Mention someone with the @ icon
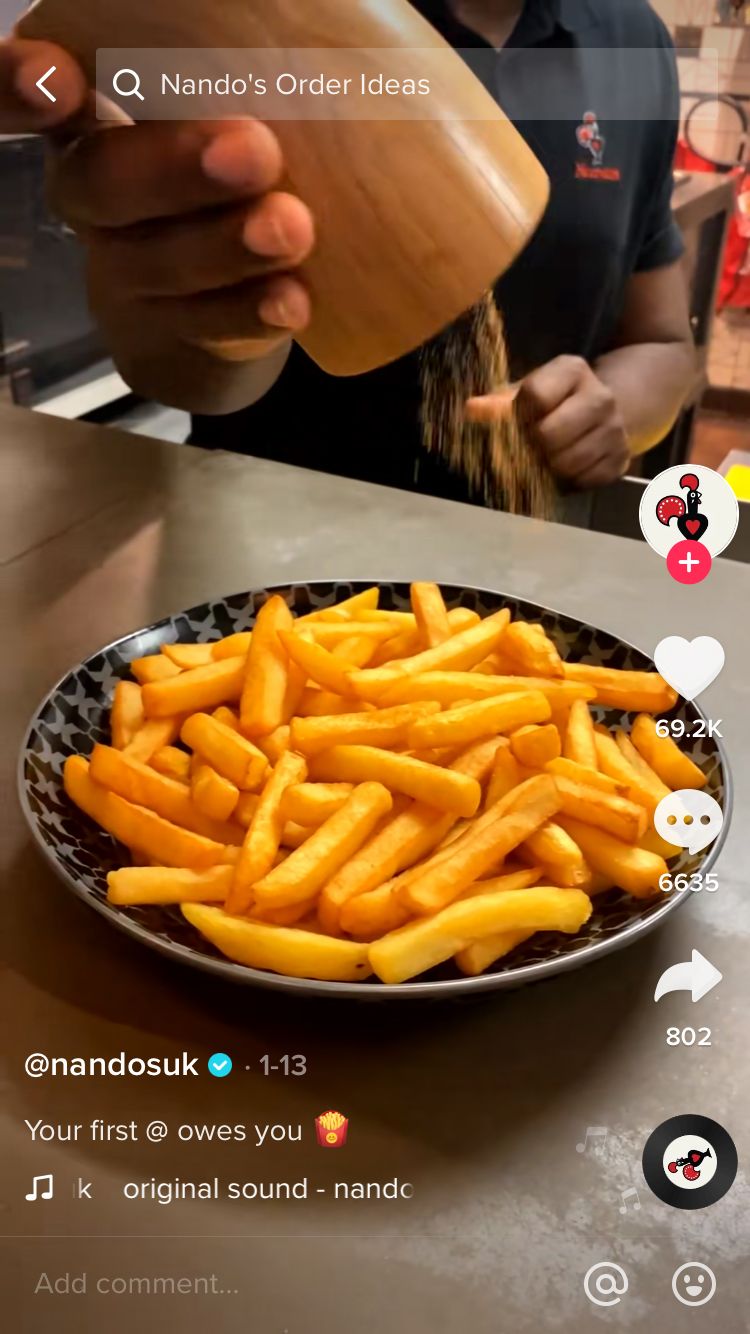 coord(606,1283)
